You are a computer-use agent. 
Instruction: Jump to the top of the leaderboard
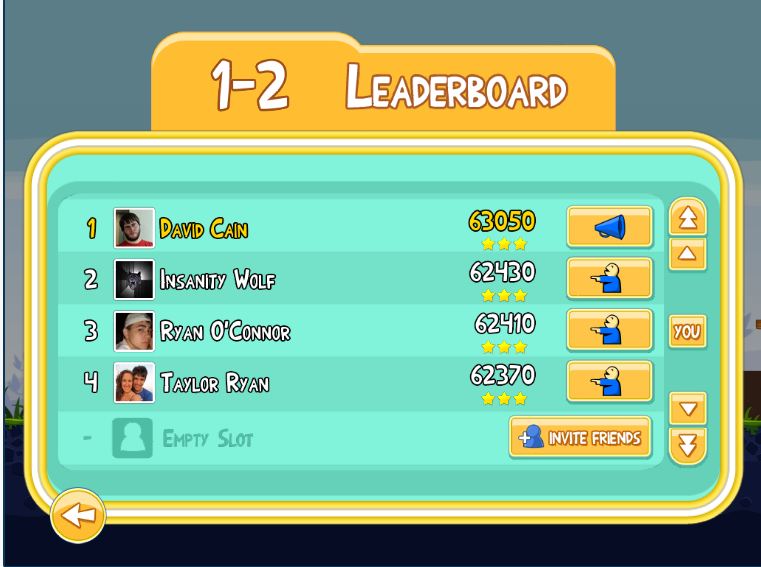(687, 217)
